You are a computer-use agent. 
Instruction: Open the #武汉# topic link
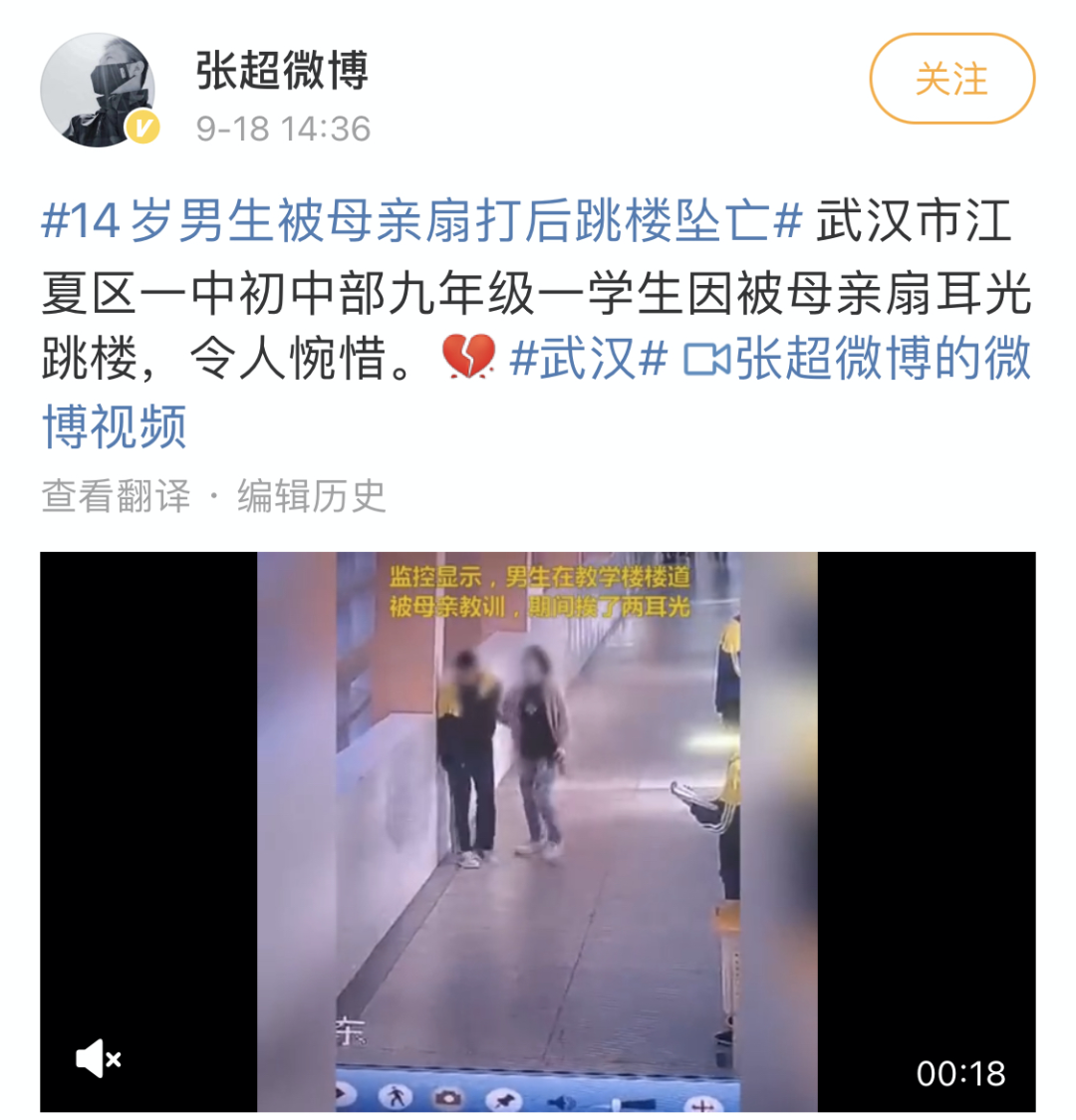(x=588, y=360)
